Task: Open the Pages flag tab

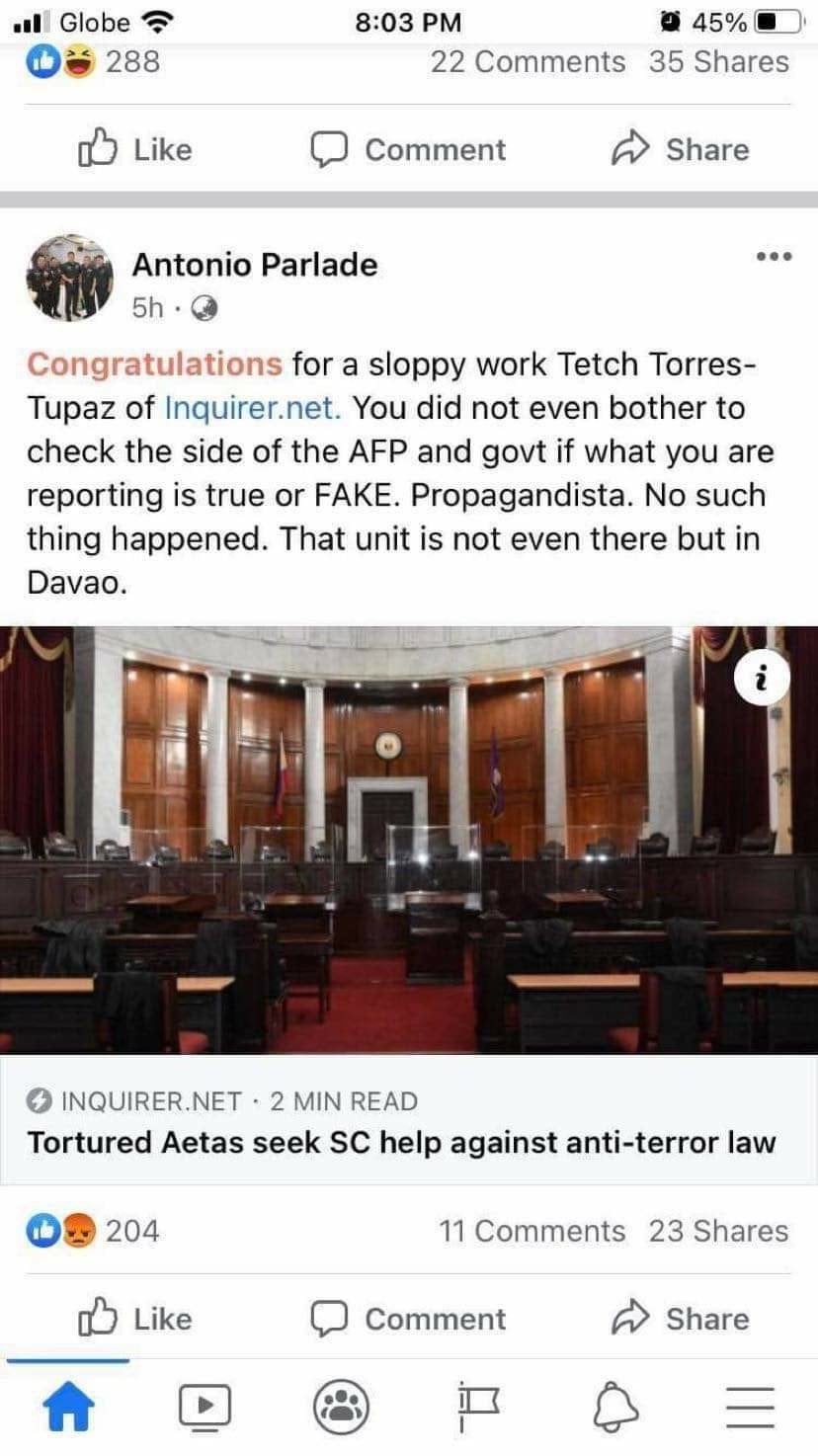Action: [x=478, y=1405]
